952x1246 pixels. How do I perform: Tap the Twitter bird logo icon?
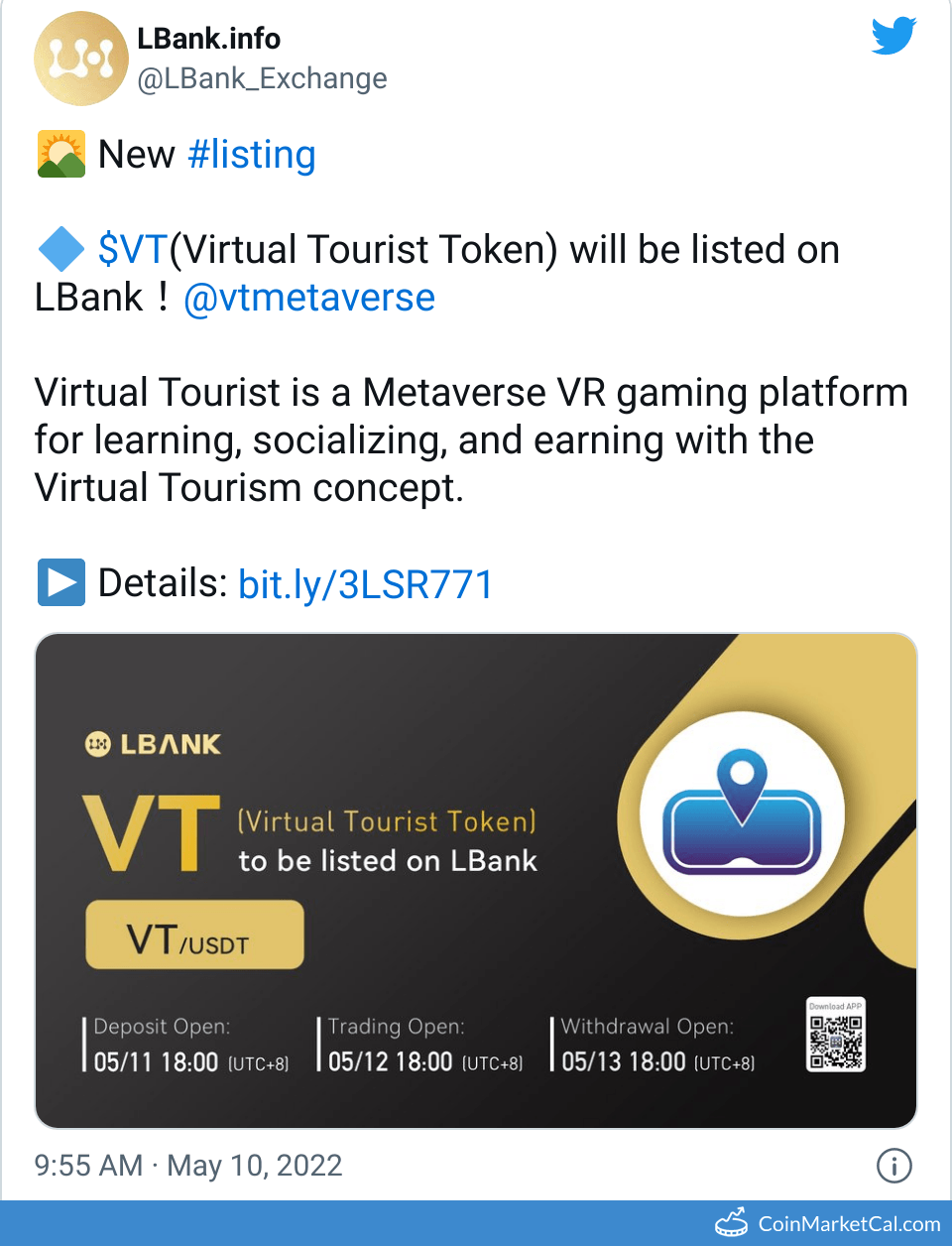coord(893,37)
